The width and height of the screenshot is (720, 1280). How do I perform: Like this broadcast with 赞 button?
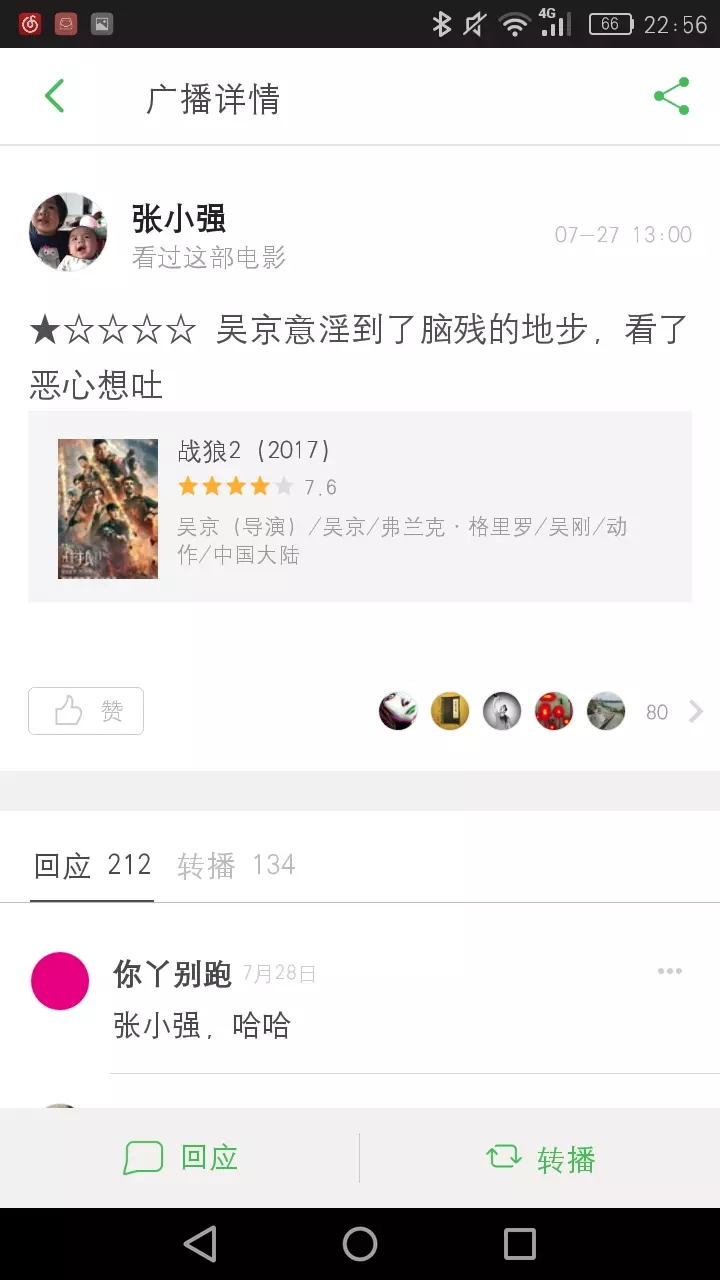click(86, 711)
